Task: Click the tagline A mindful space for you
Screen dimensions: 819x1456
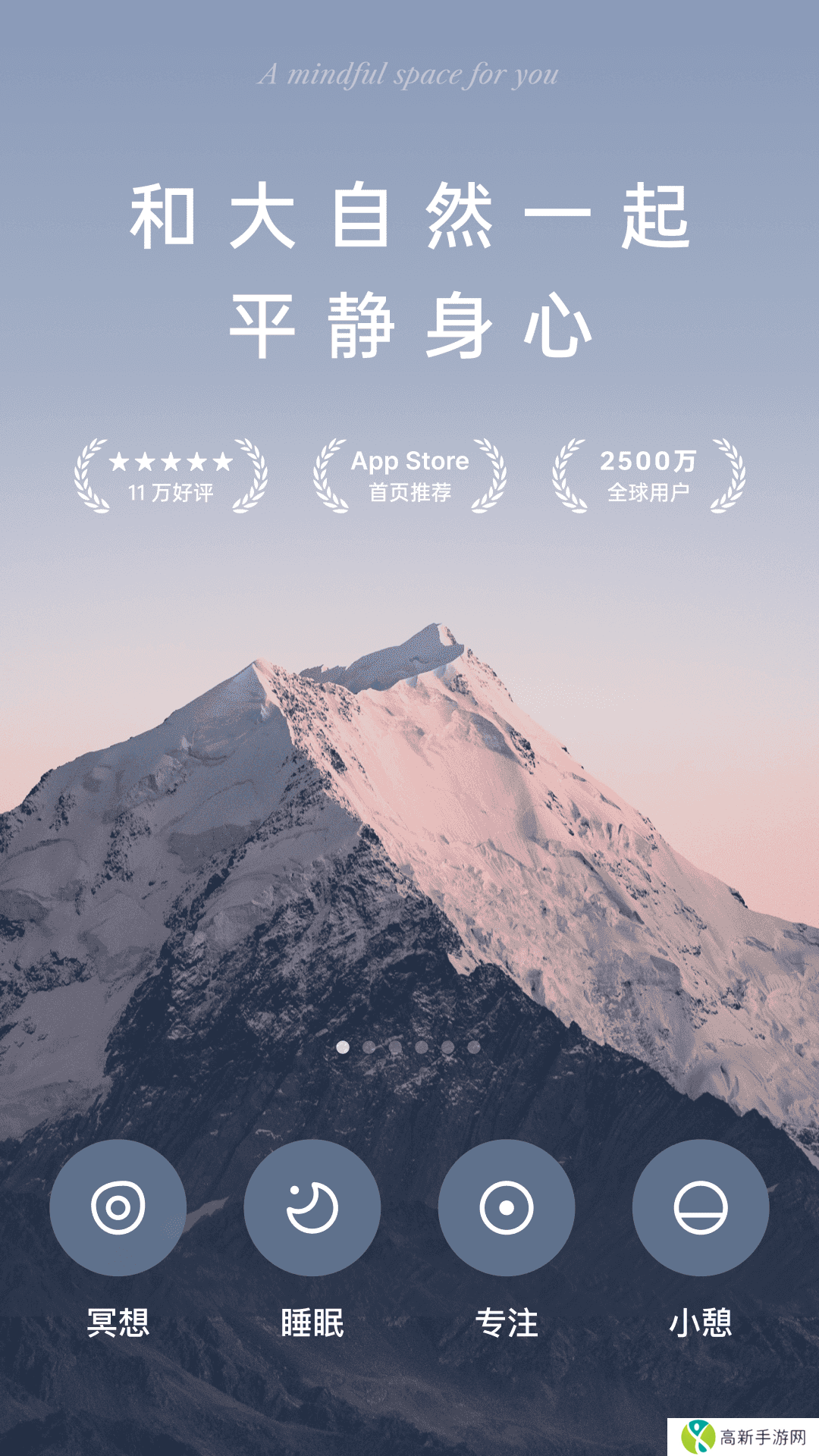Action: point(409,75)
